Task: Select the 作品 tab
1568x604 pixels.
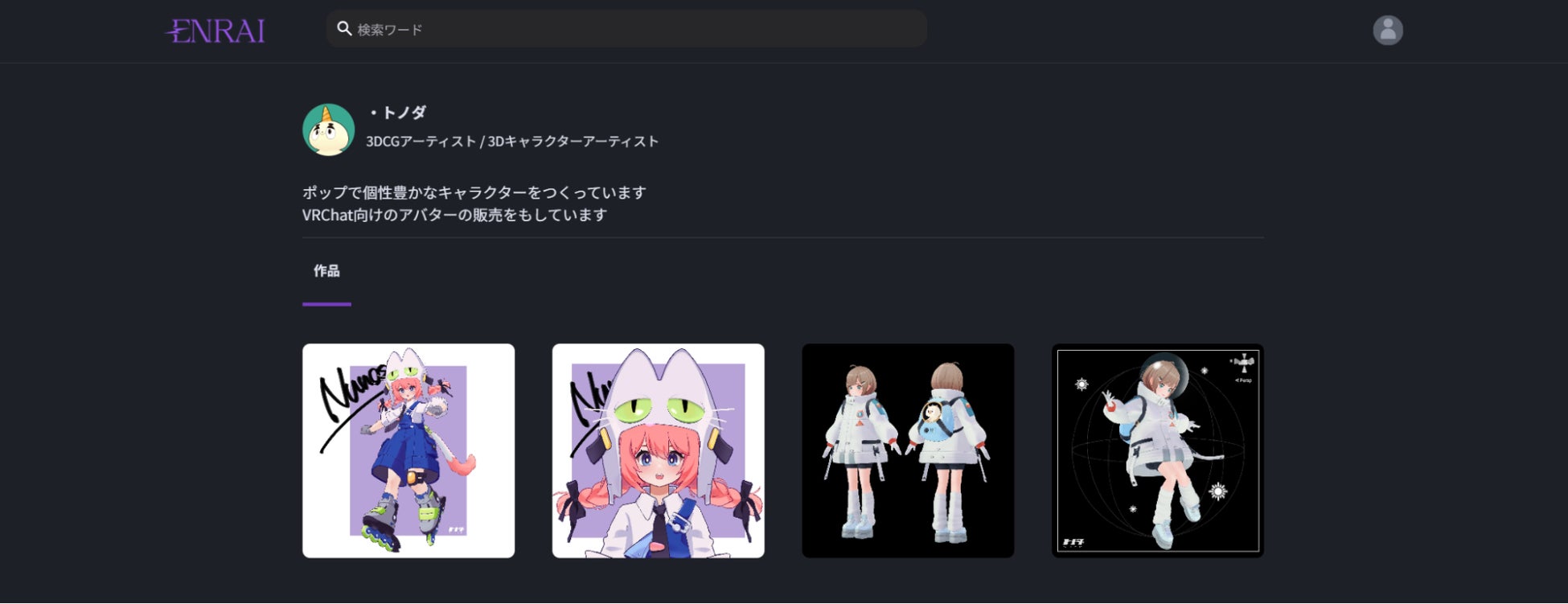Action: [x=326, y=271]
